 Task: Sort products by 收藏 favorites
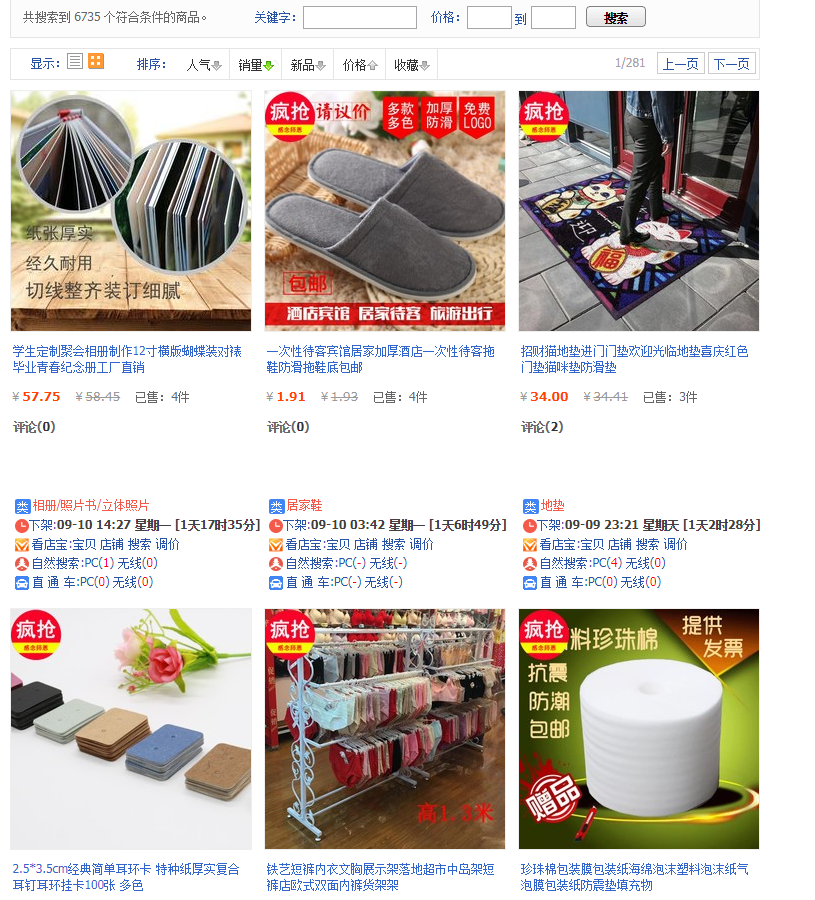coord(411,65)
